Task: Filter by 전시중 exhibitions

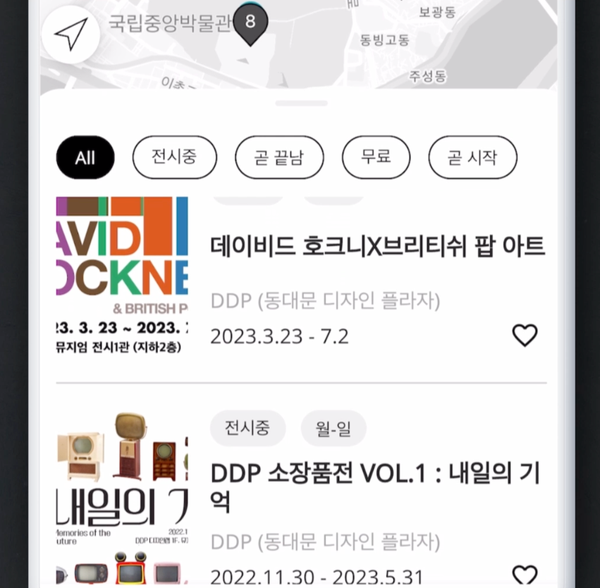Action: coord(174,157)
